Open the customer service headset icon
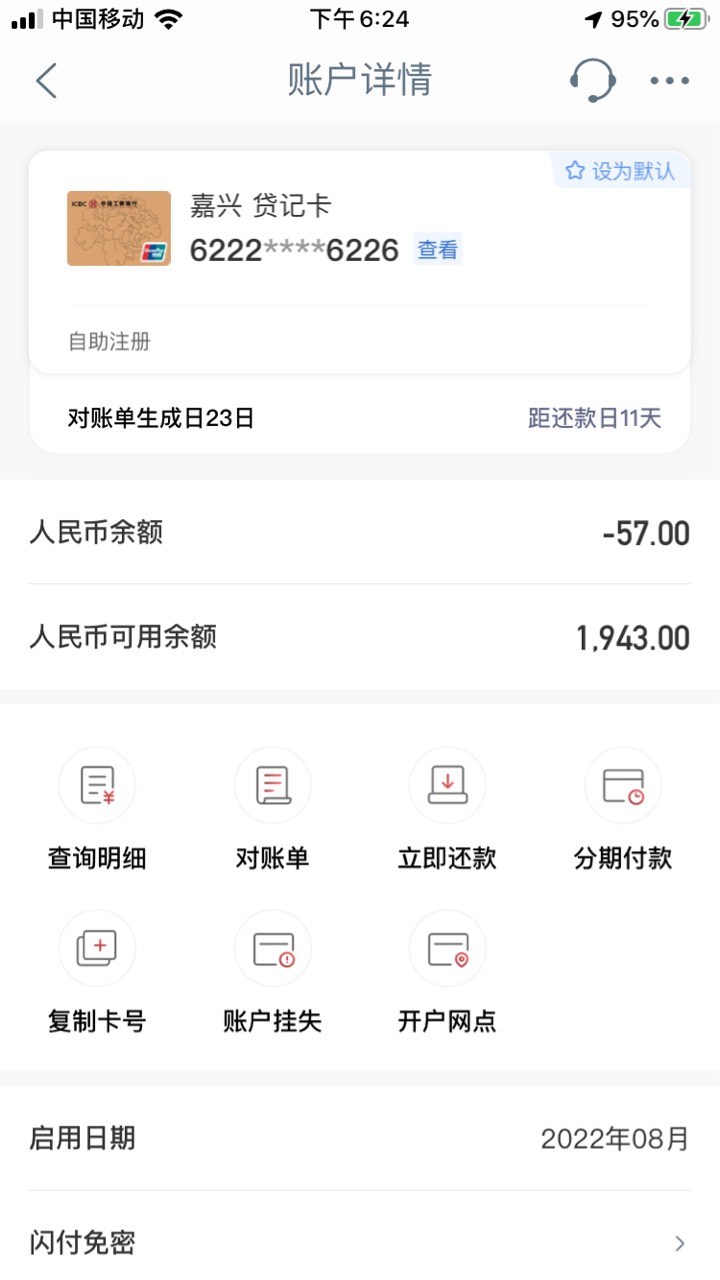 [x=592, y=80]
